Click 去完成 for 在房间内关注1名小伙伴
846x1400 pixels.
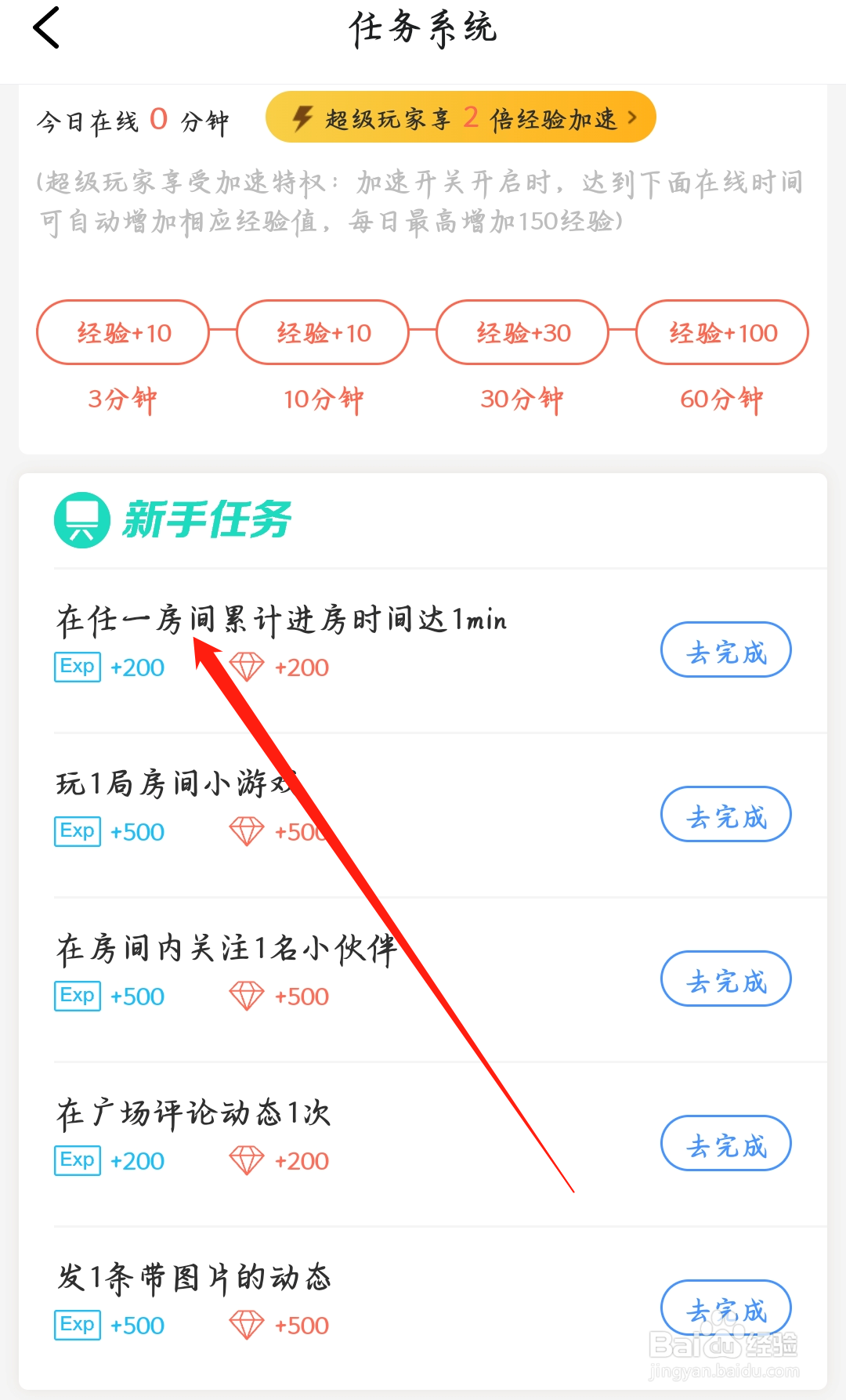[x=725, y=979]
